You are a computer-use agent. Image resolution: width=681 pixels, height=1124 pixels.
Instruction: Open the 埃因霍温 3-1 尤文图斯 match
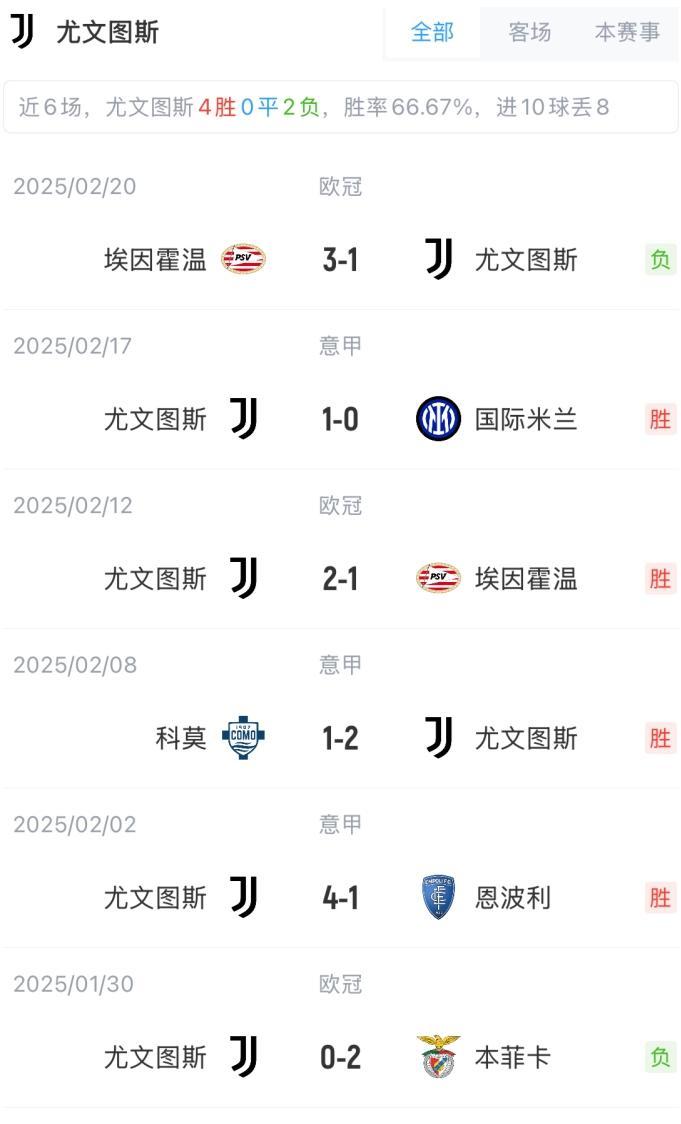(340, 260)
